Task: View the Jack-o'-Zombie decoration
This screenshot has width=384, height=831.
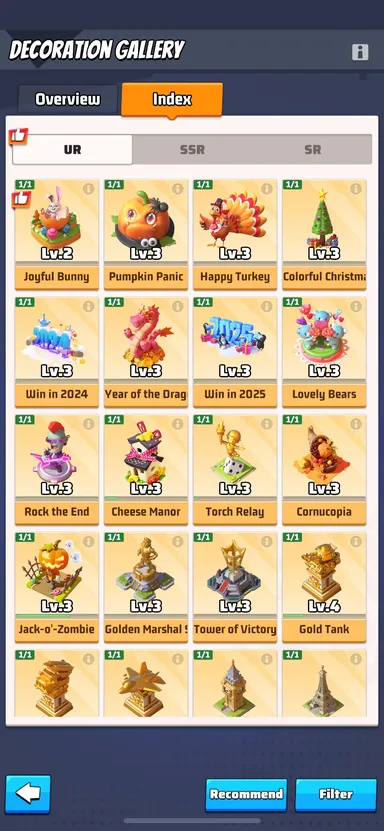Action: click(57, 588)
